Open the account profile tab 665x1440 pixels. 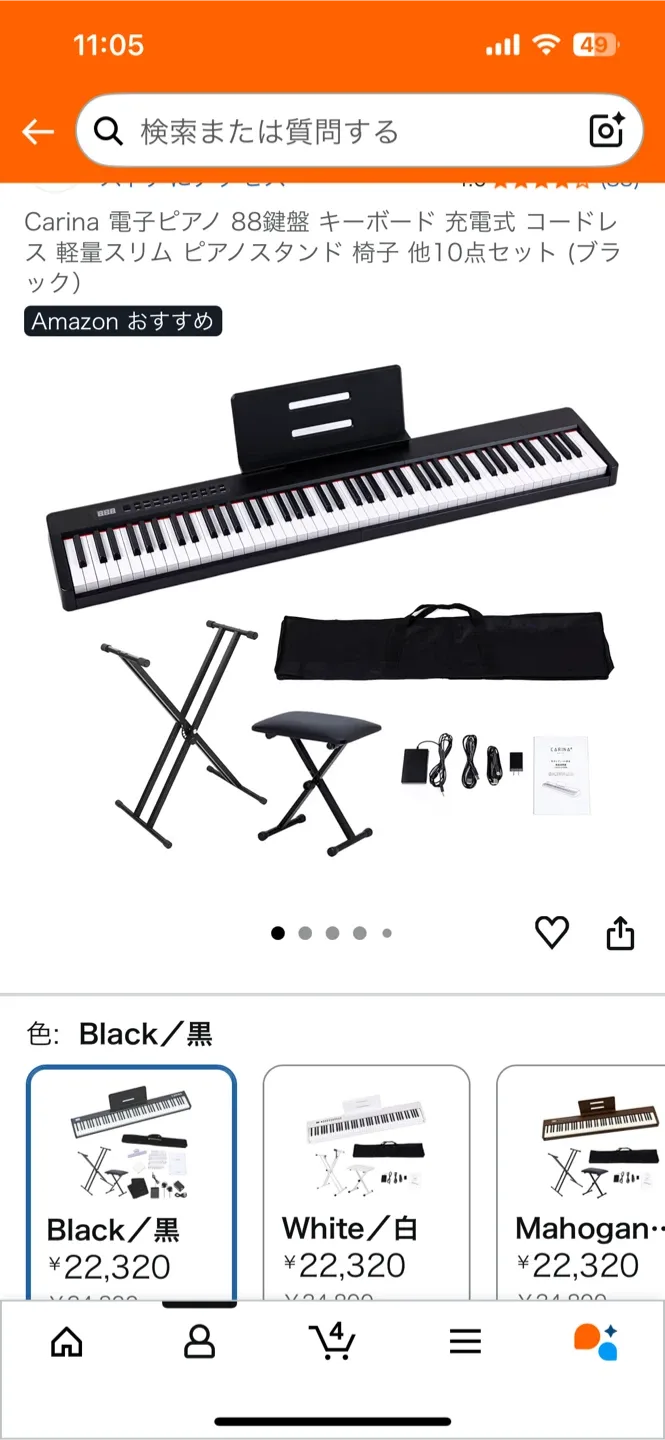pyautogui.click(x=200, y=1341)
